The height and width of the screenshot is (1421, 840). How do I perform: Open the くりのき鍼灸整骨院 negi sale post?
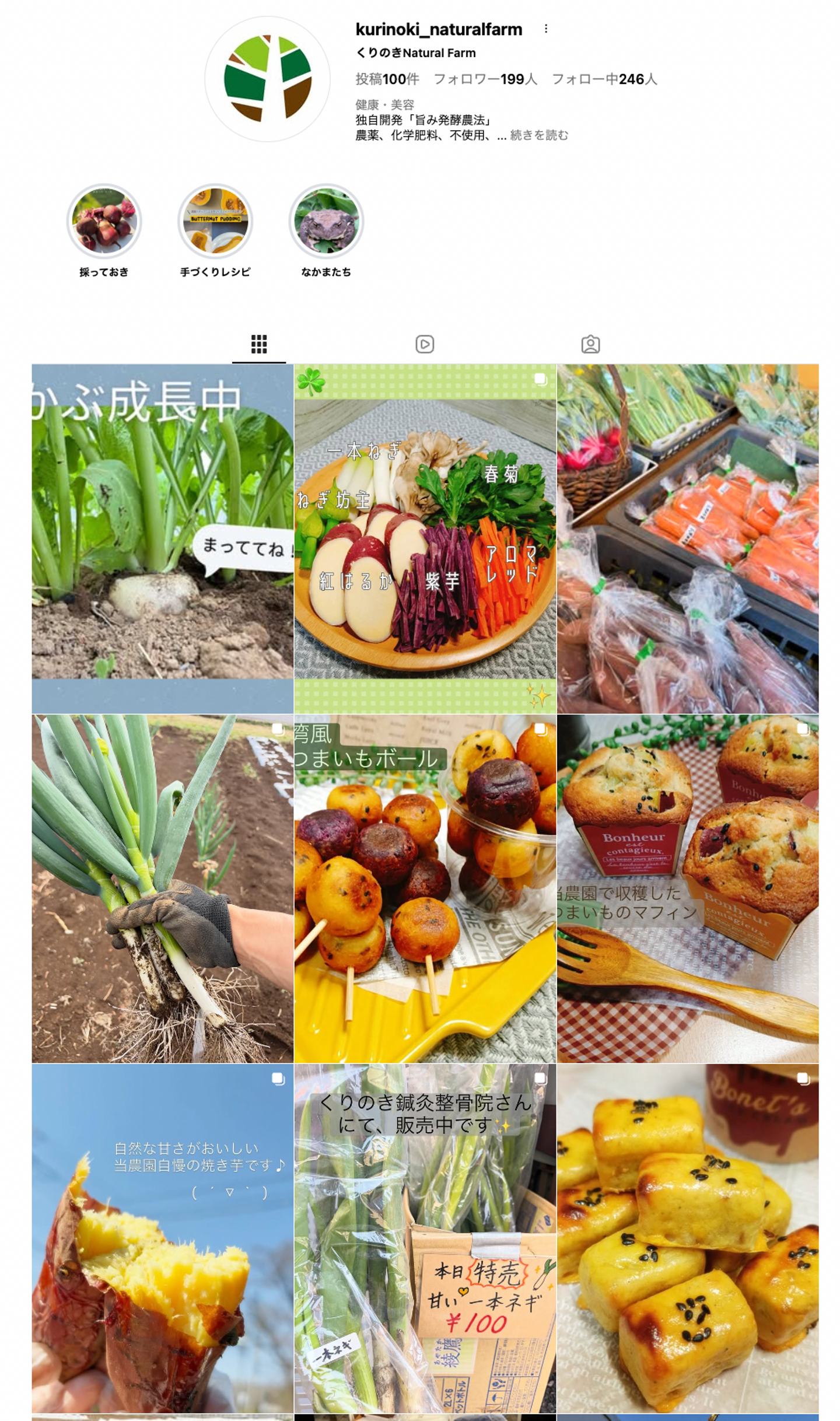click(x=425, y=1238)
